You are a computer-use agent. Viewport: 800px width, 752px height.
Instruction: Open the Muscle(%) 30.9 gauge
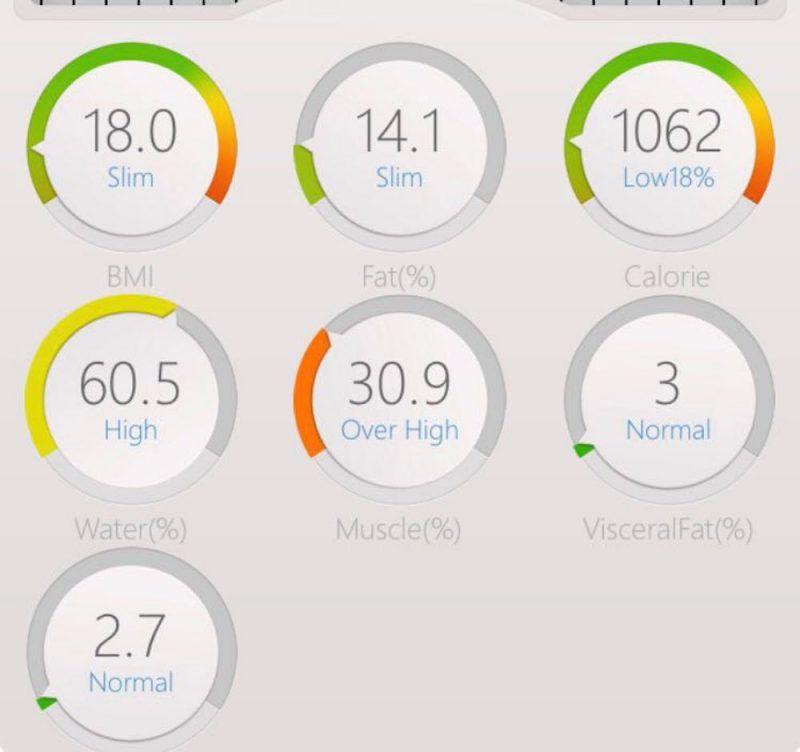tap(399, 400)
